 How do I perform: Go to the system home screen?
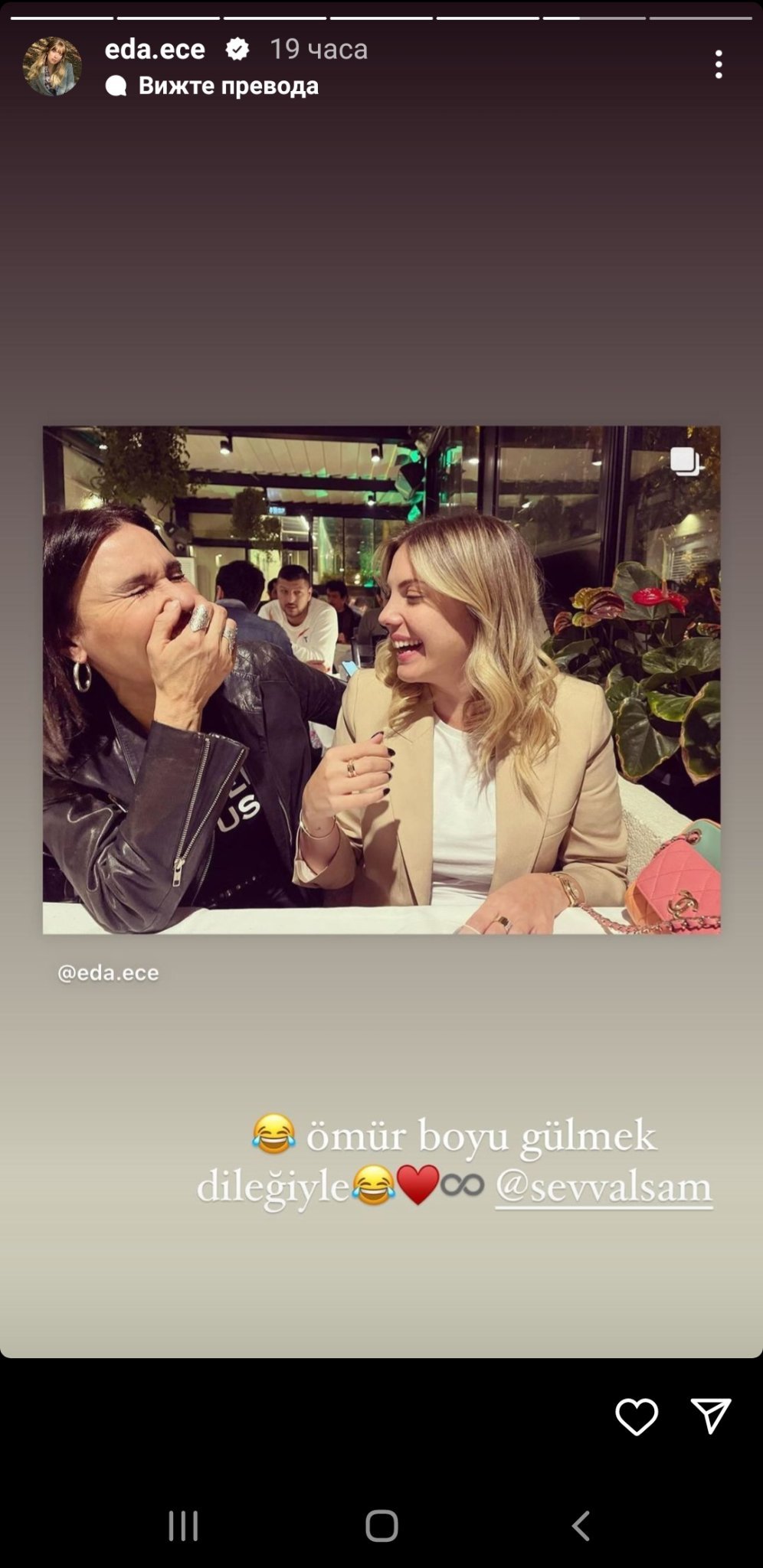[381, 1525]
